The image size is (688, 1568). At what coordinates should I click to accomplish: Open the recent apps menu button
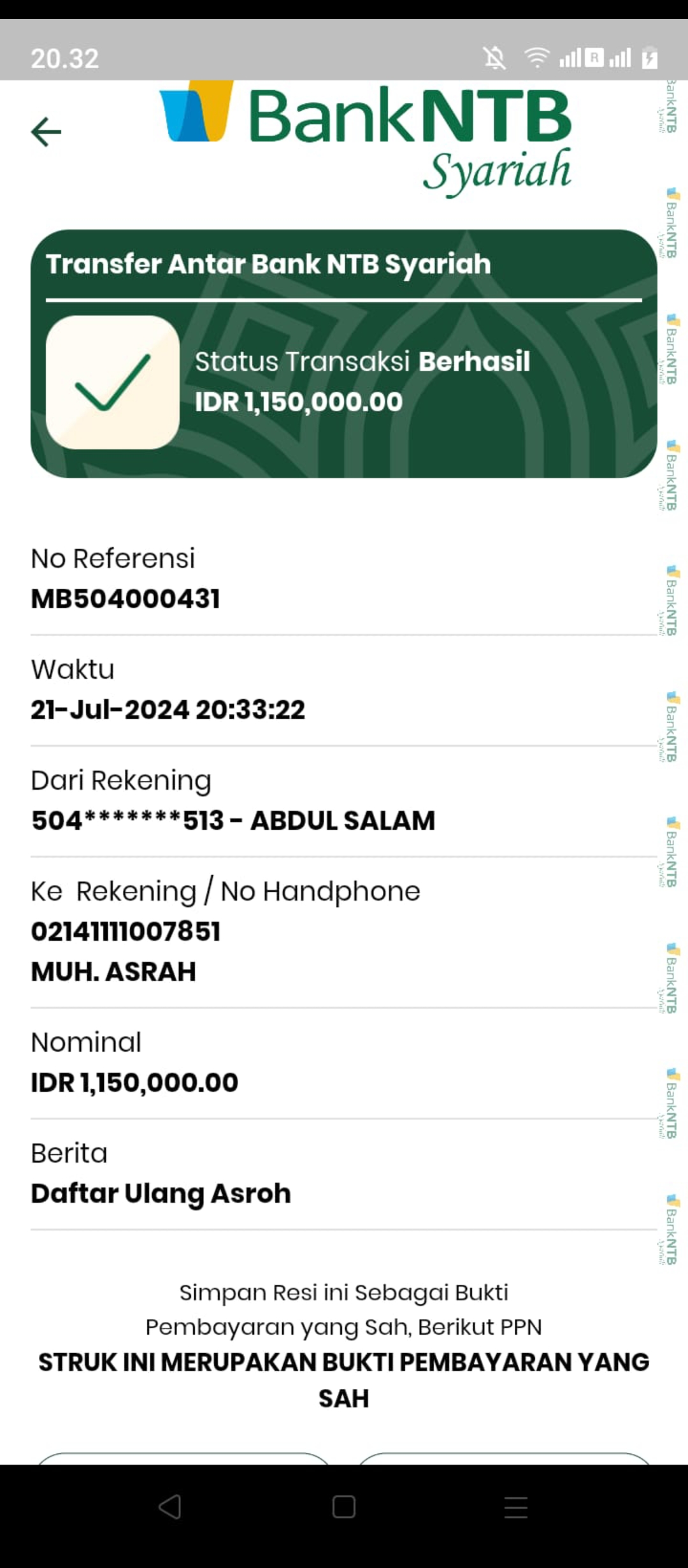point(515,1507)
